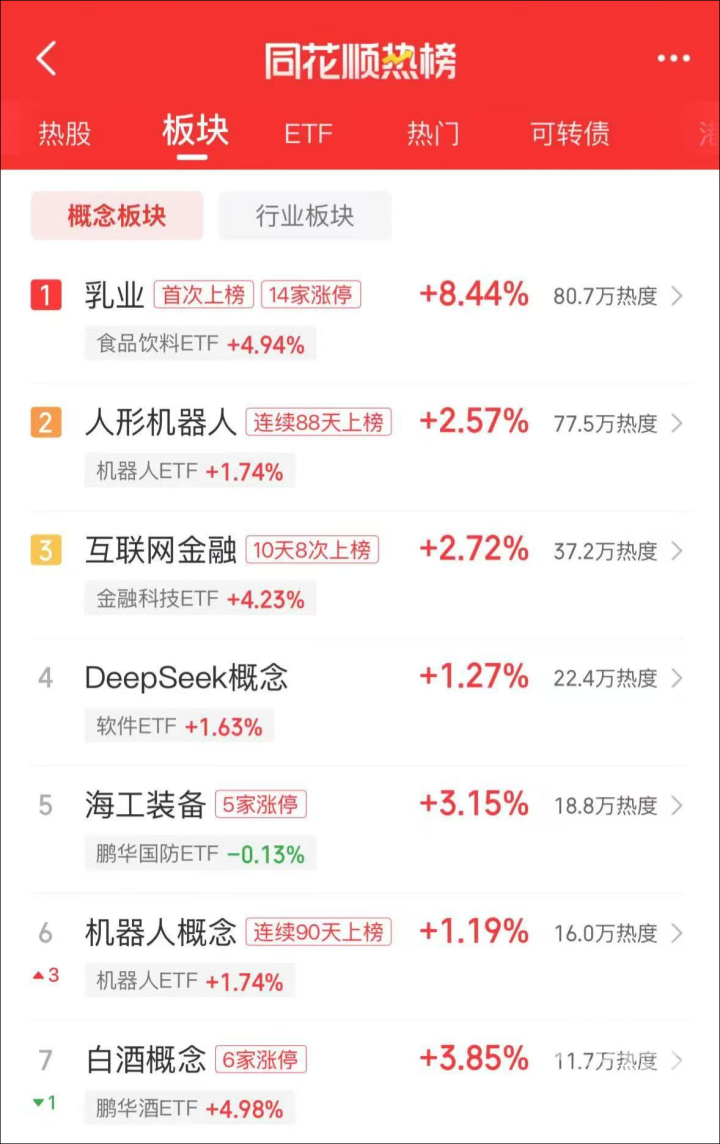The height and width of the screenshot is (1144, 720).
Task: Open the three-dot overflow menu
Action: point(673,59)
